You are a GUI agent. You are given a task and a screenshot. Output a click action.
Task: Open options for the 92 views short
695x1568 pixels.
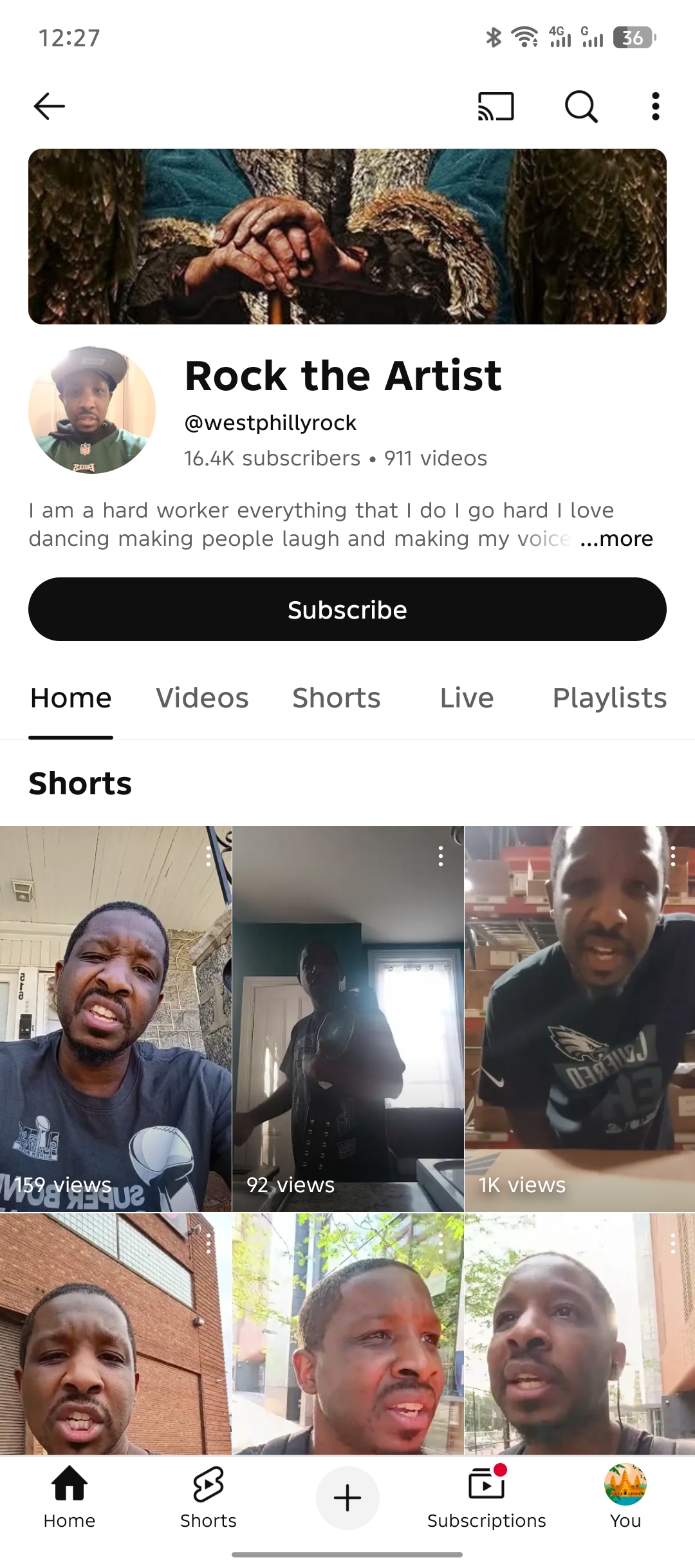click(441, 856)
